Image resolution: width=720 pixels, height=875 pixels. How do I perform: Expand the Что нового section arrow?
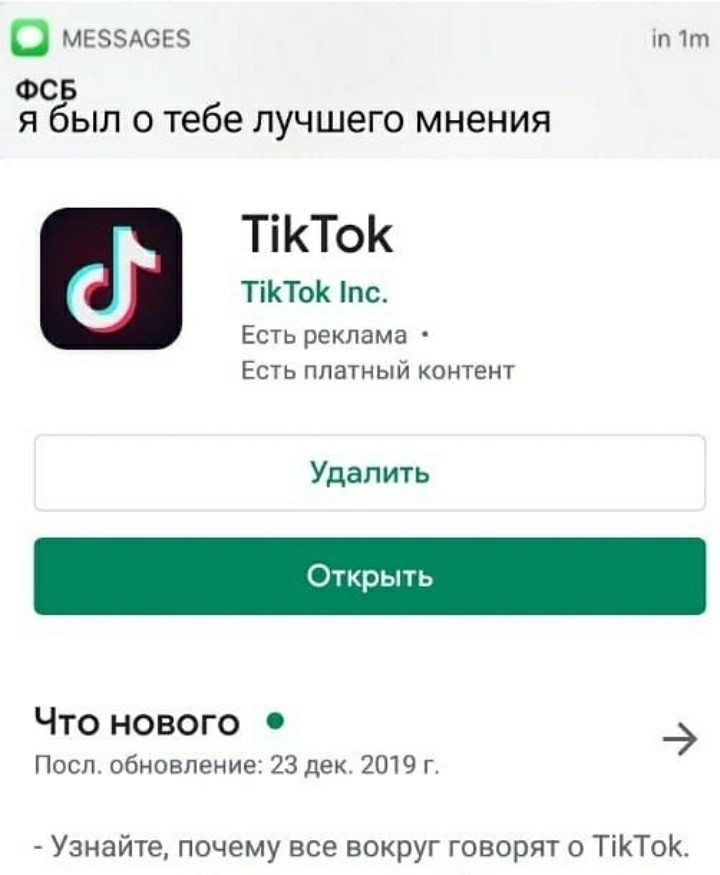click(679, 741)
